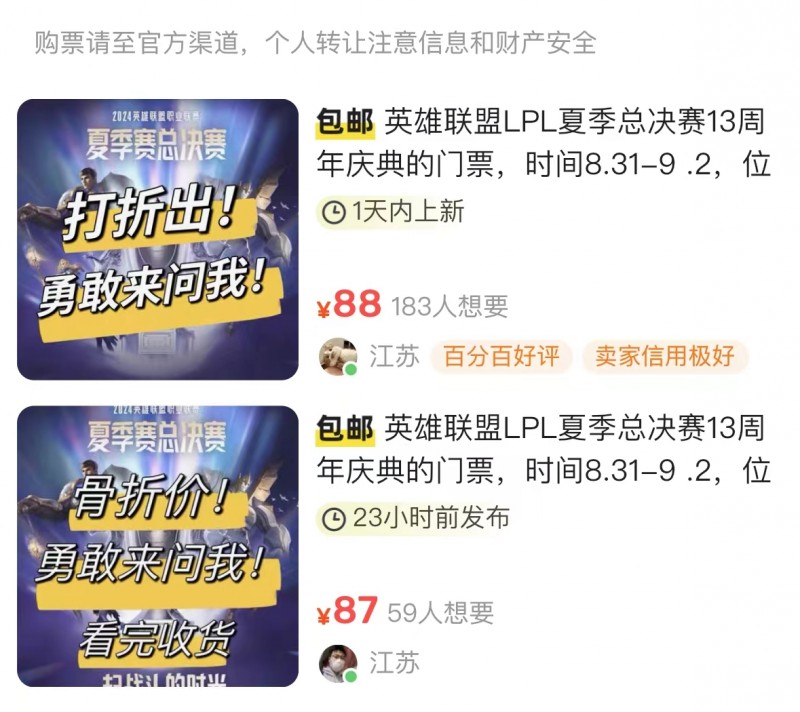800x712 pixels.
Task: View the seller profile tagged 百分百好评
Action: coord(337,357)
